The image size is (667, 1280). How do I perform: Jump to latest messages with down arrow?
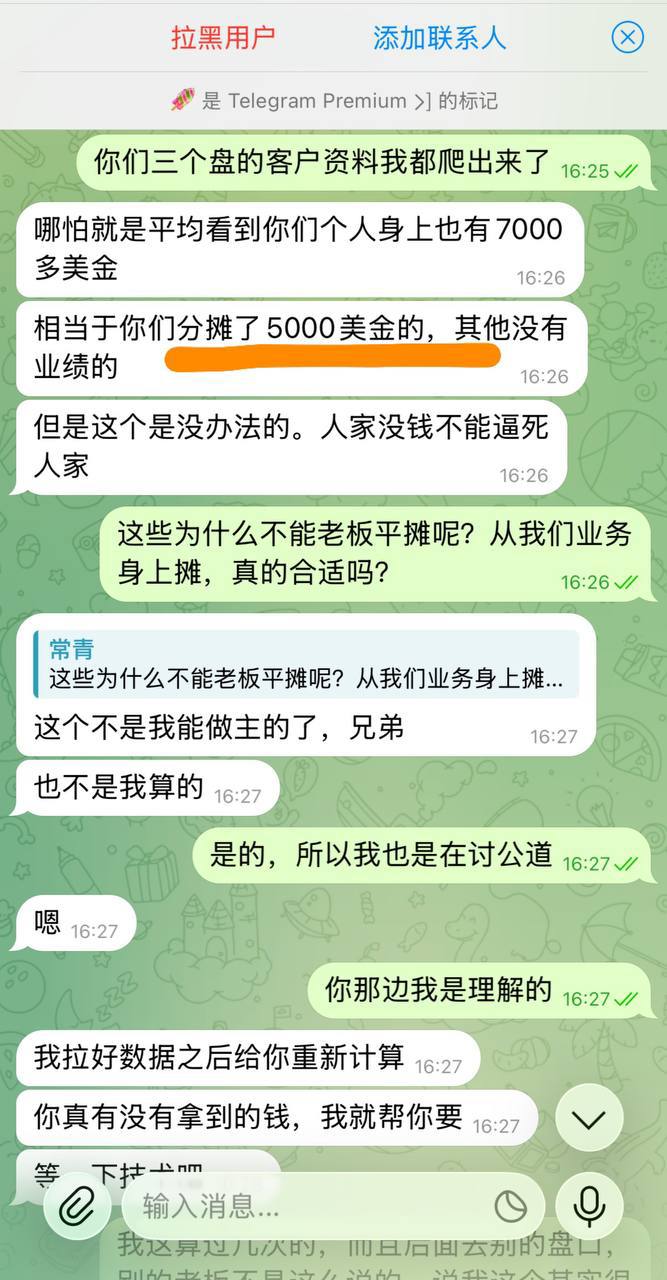pos(589,1119)
